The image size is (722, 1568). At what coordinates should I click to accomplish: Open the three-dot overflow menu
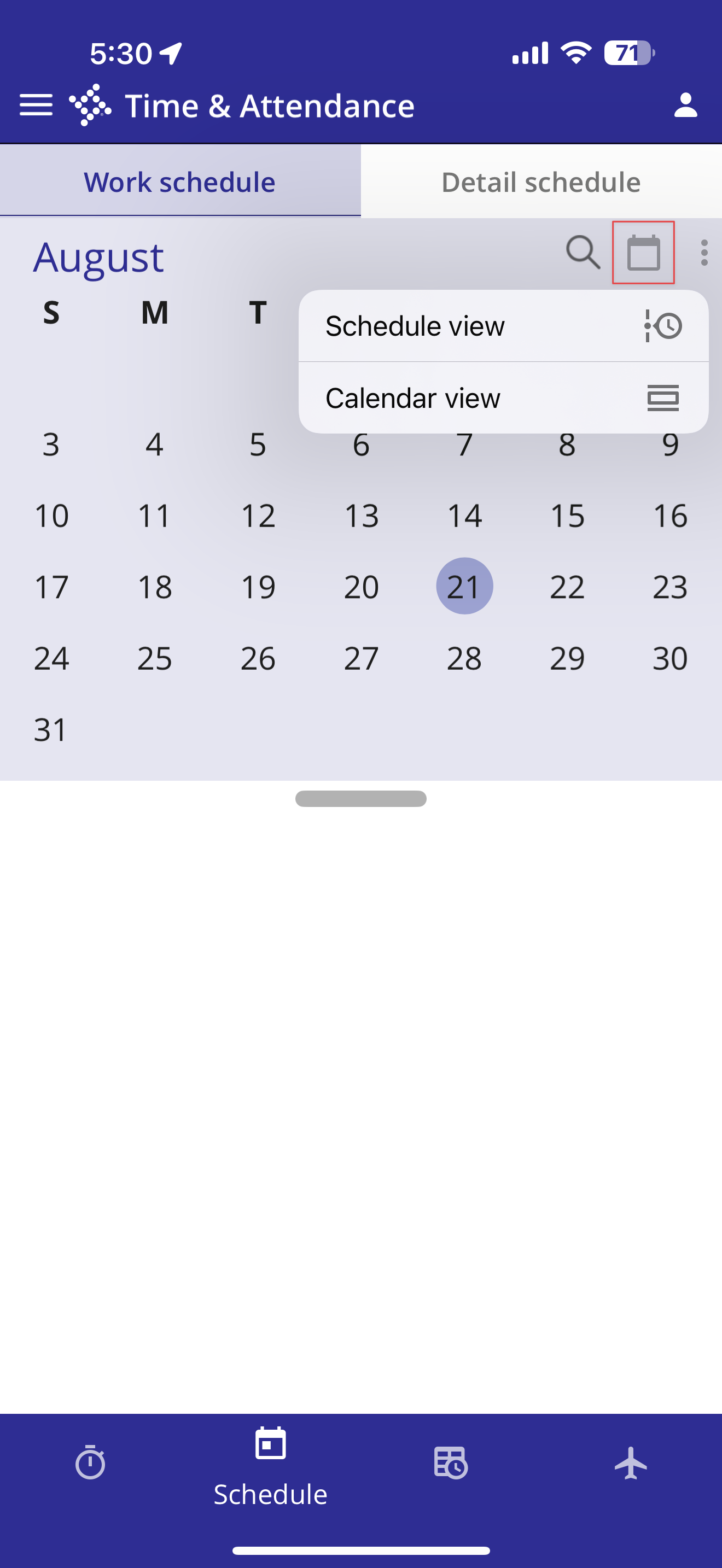pyautogui.click(x=704, y=252)
